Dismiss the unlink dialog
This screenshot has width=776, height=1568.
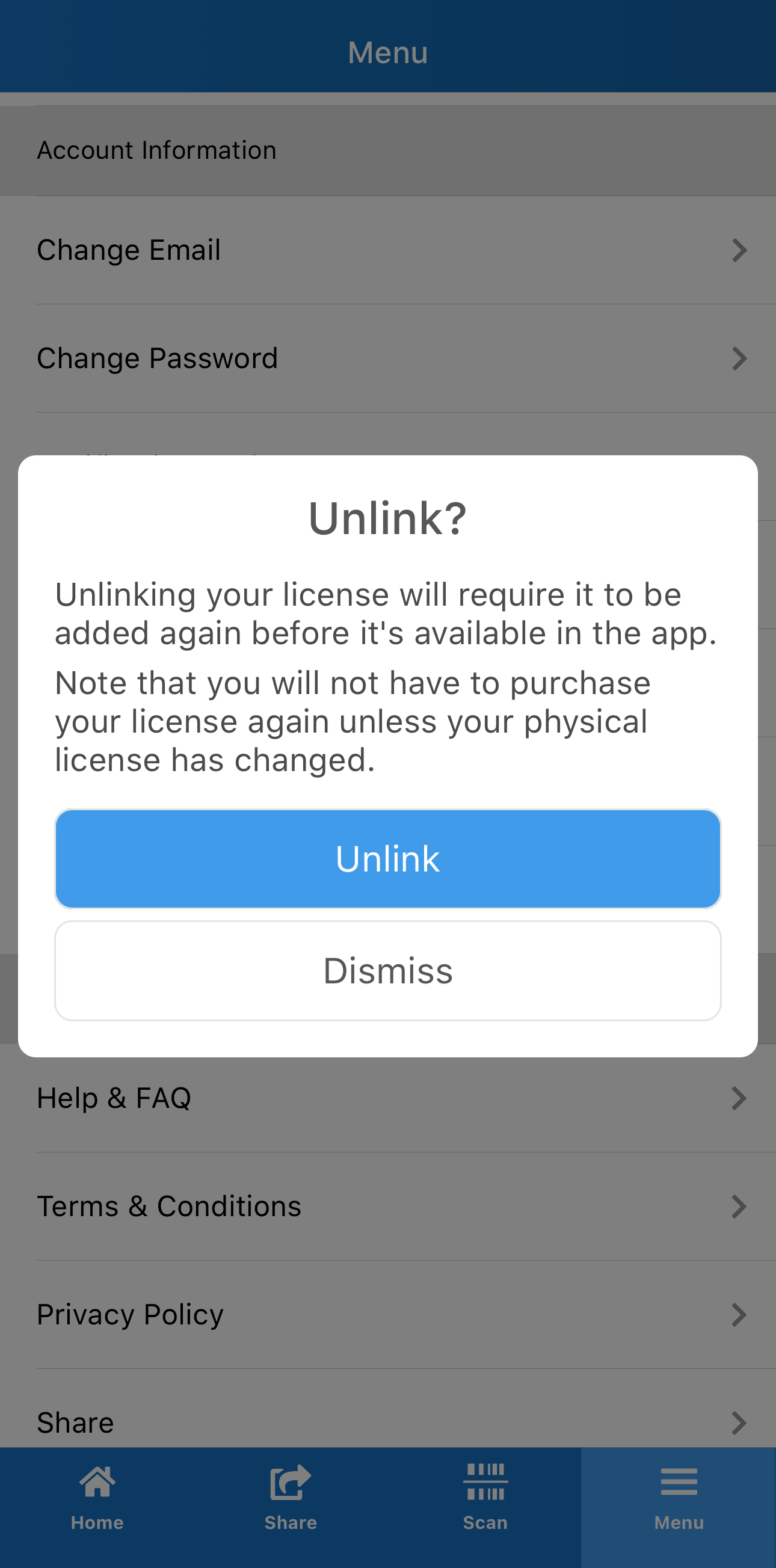click(387, 971)
